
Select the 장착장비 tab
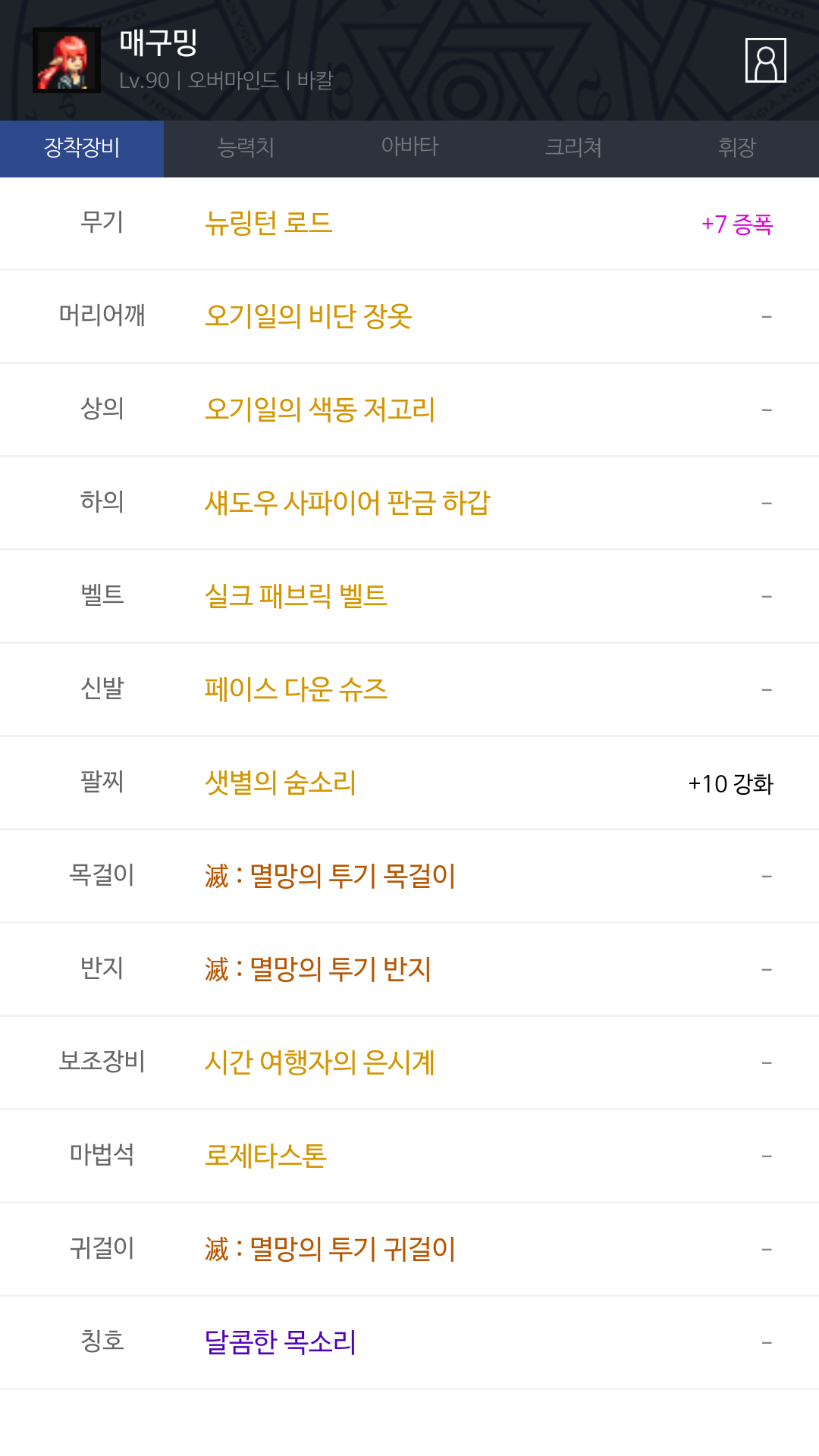coord(82,149)
